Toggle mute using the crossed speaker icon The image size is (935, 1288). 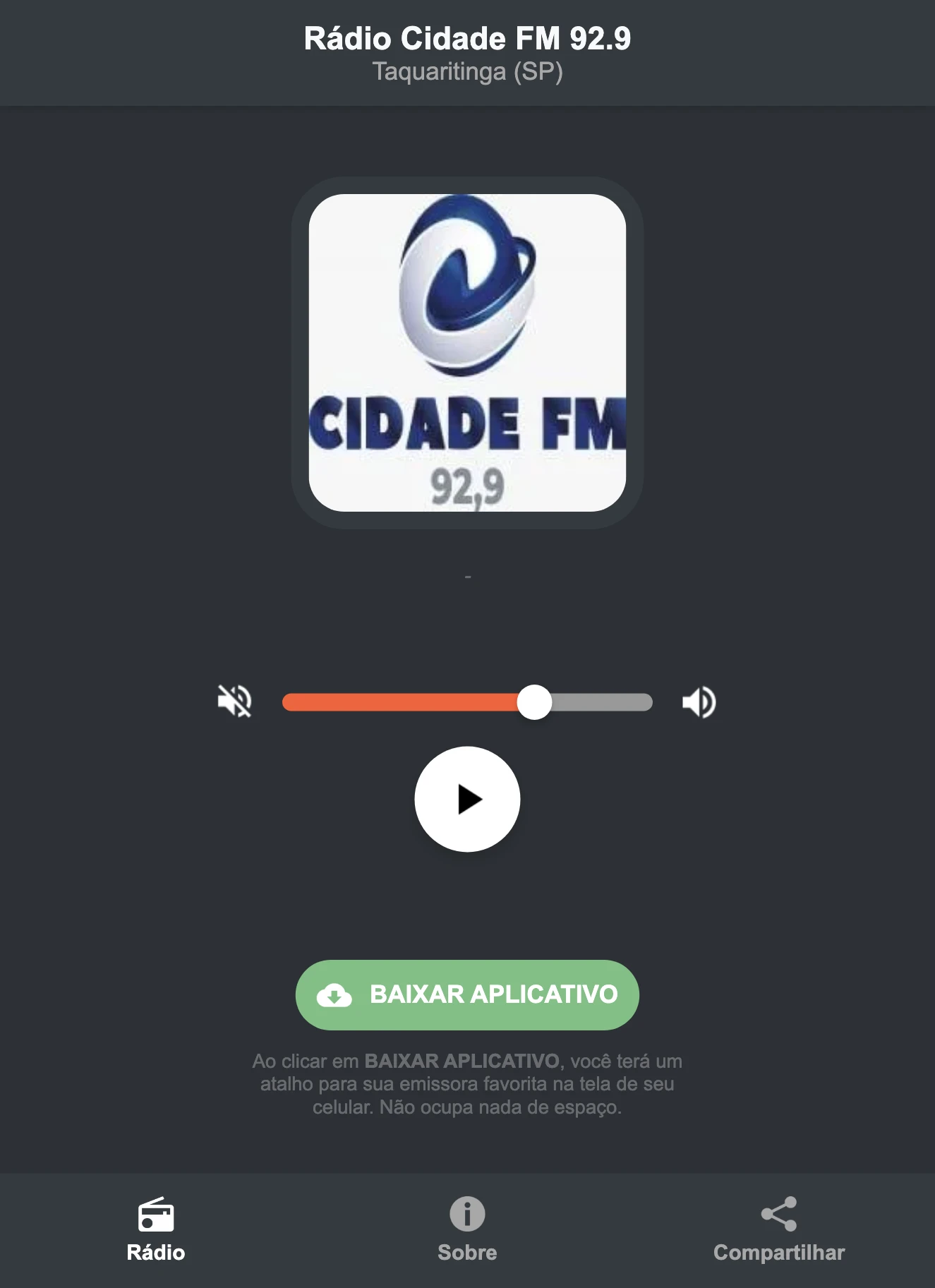point(235,701)
